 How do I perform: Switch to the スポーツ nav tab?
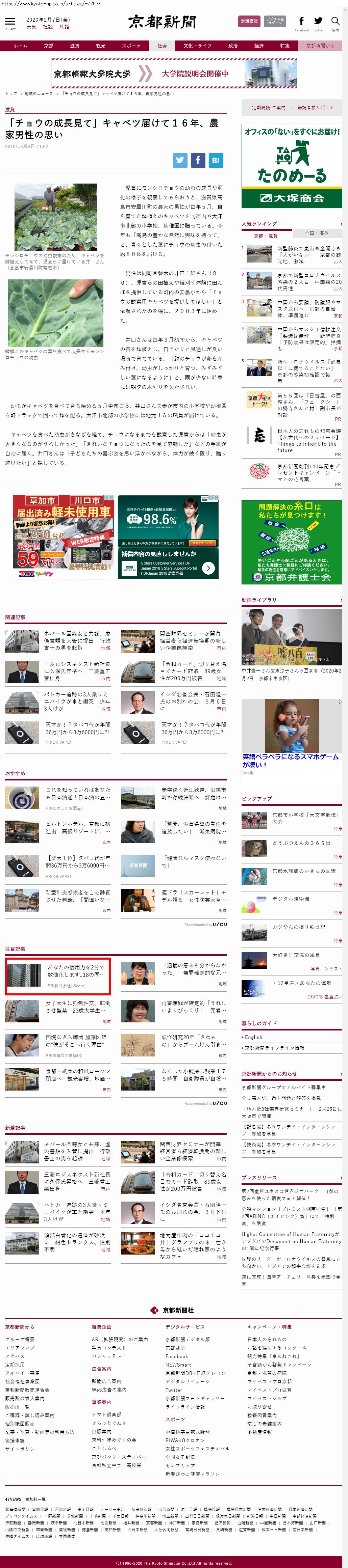(x=131, y=46)
